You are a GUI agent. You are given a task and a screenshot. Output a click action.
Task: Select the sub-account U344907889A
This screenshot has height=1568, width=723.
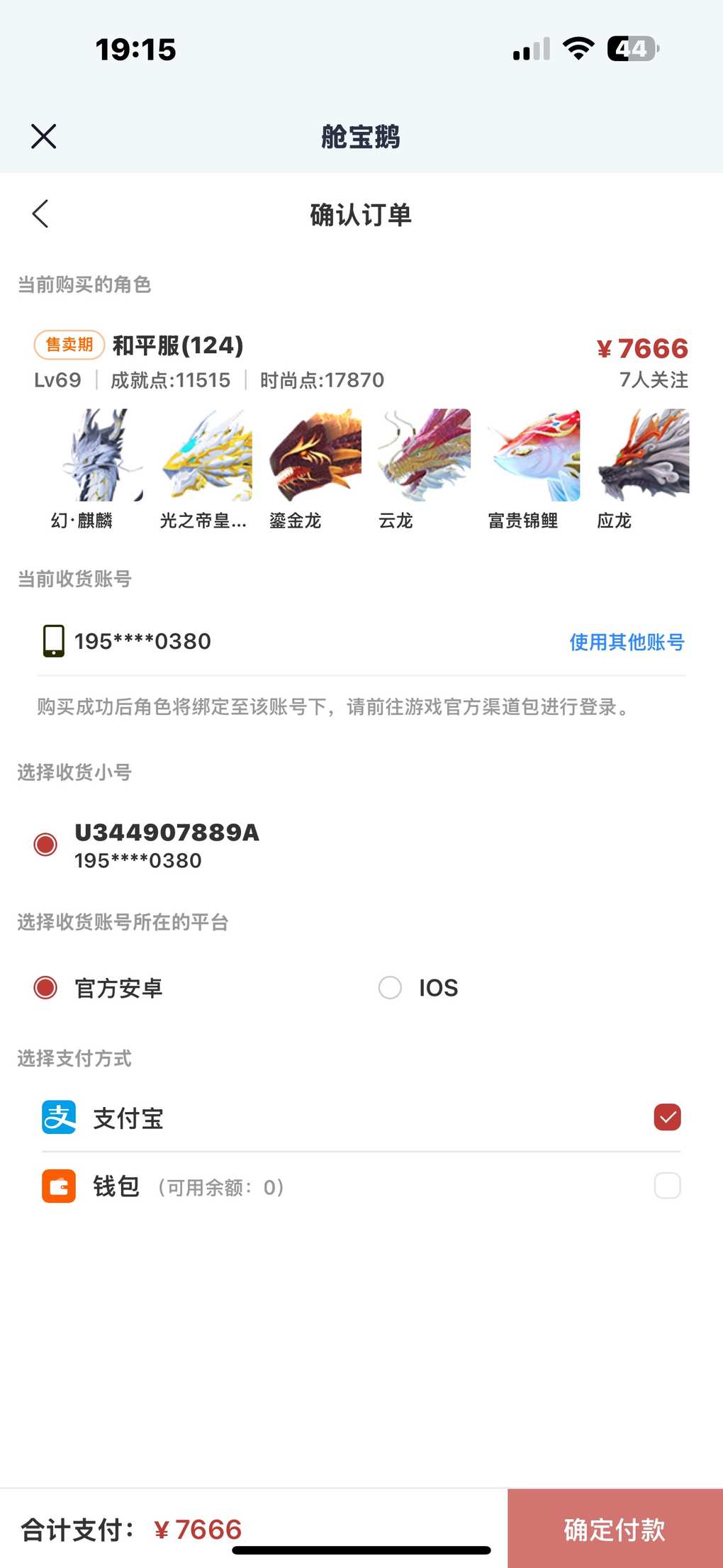click(x=46, y=844)
